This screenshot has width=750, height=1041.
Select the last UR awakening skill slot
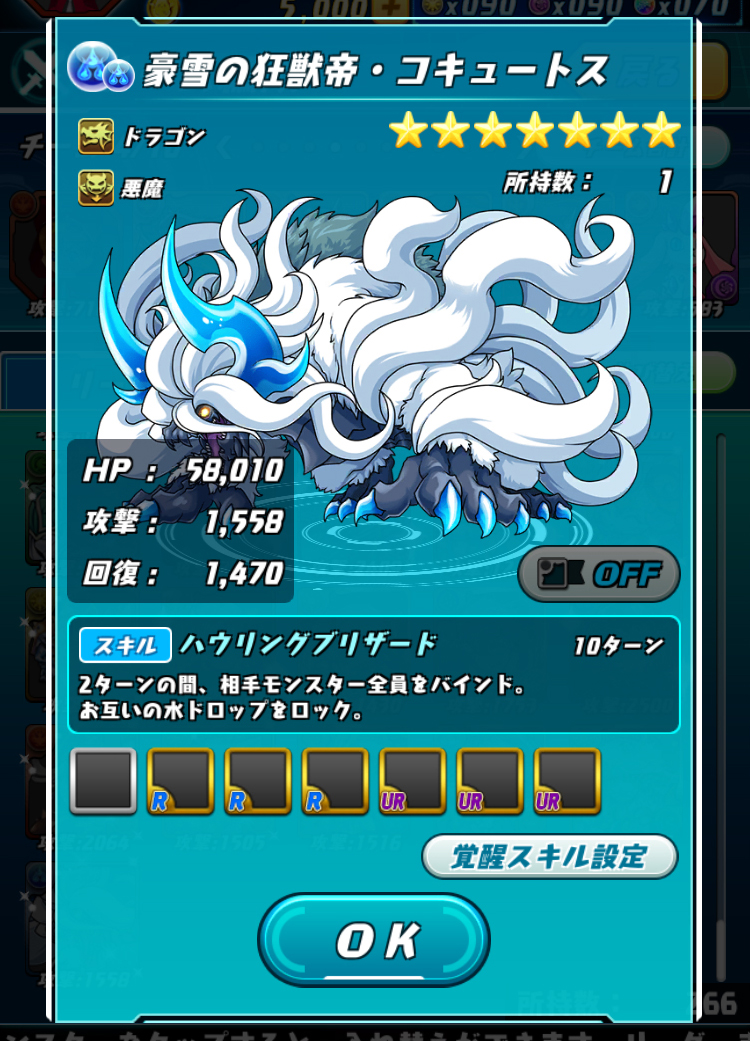(x=567, y=780)
